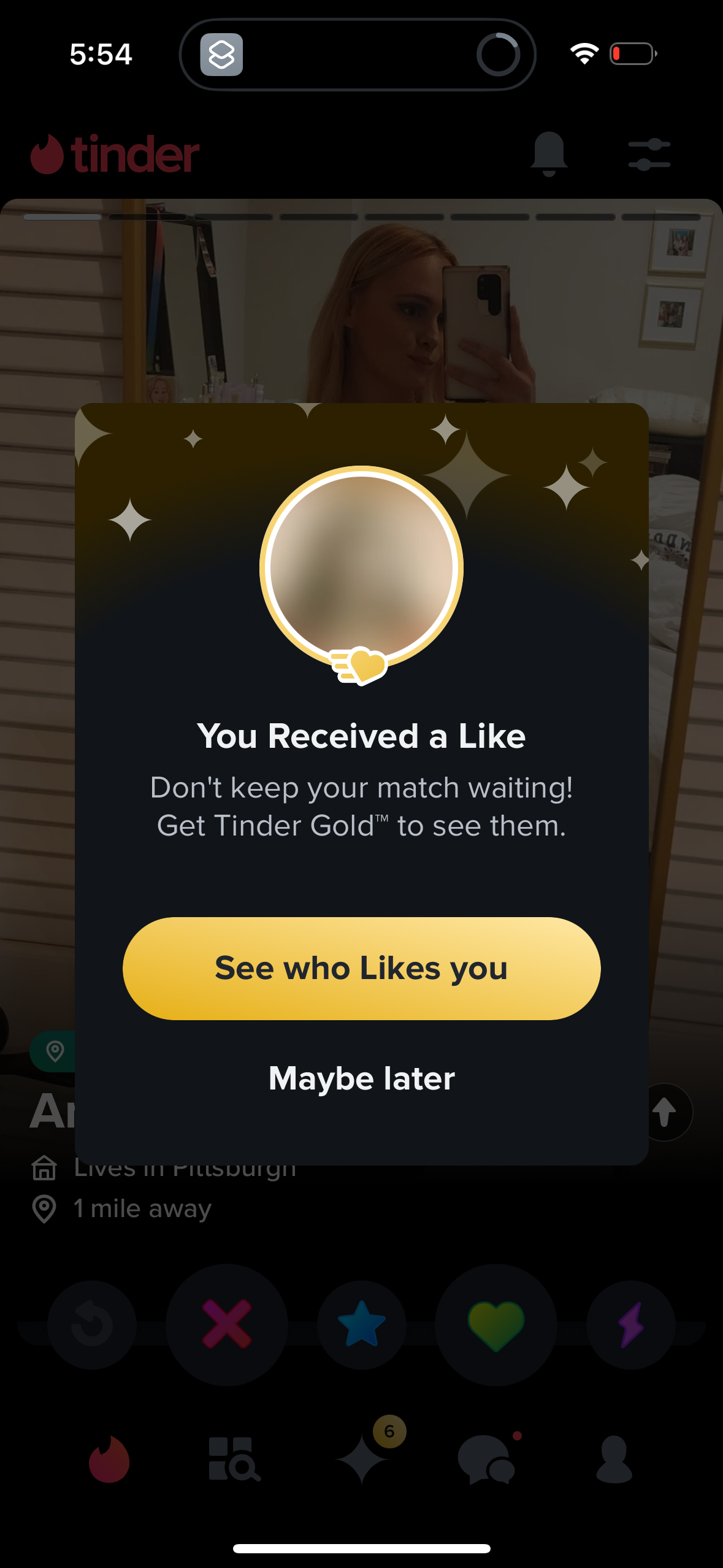The height and width of the screenshot is (1568, 723).
Task: Rewind the last swipe
Action: tap(92, 1325)
